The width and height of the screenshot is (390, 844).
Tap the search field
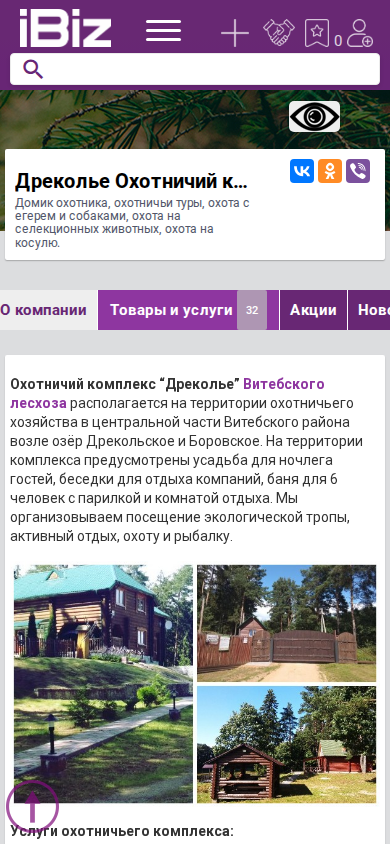coord(195,69)
